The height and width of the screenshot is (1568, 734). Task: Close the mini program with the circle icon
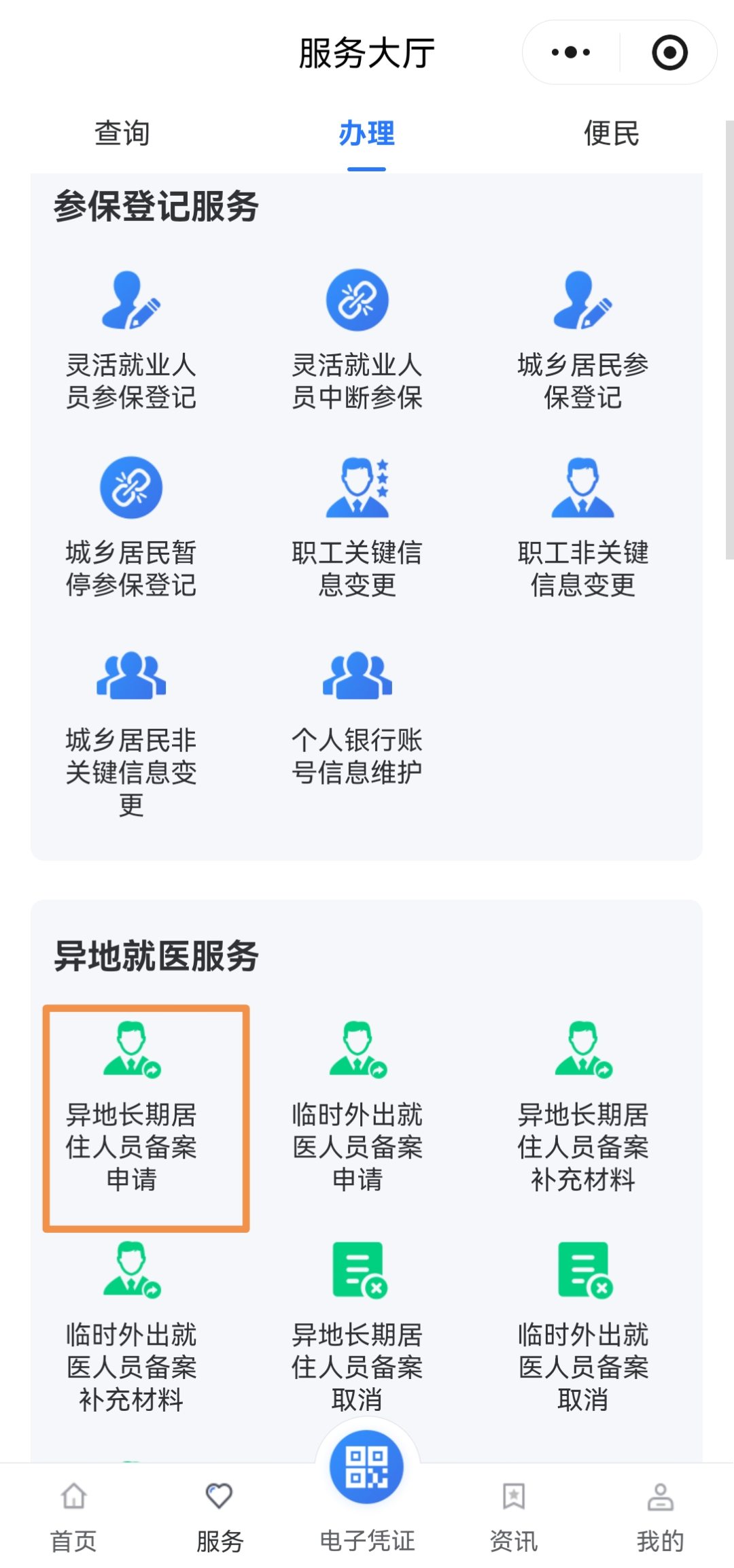[x=669, y=52]
